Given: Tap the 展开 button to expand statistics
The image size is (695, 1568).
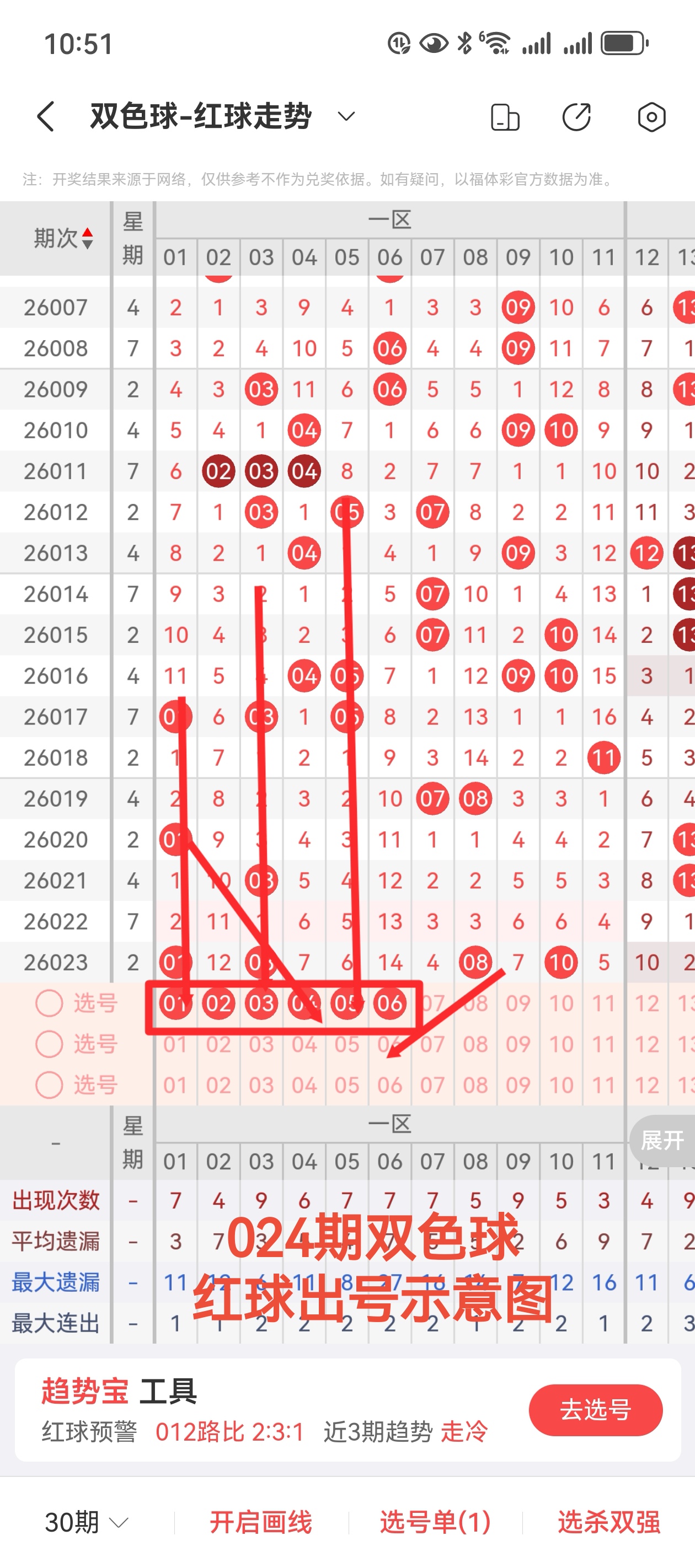Looking at the screenshot, I should tap(662, 1140).
